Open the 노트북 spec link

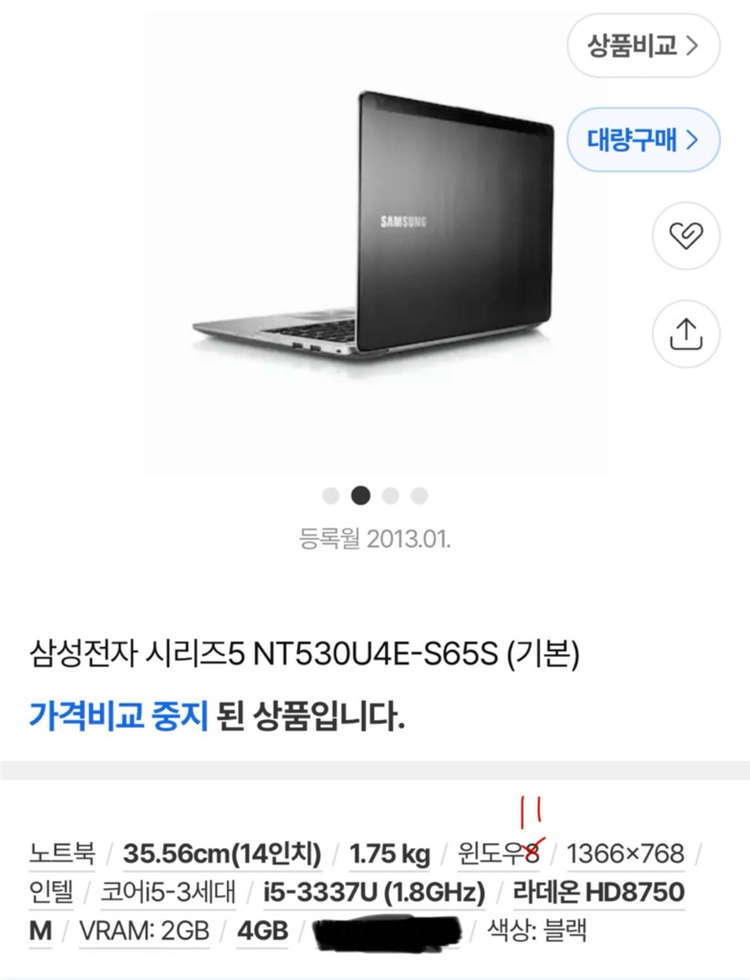pos(62,853)
